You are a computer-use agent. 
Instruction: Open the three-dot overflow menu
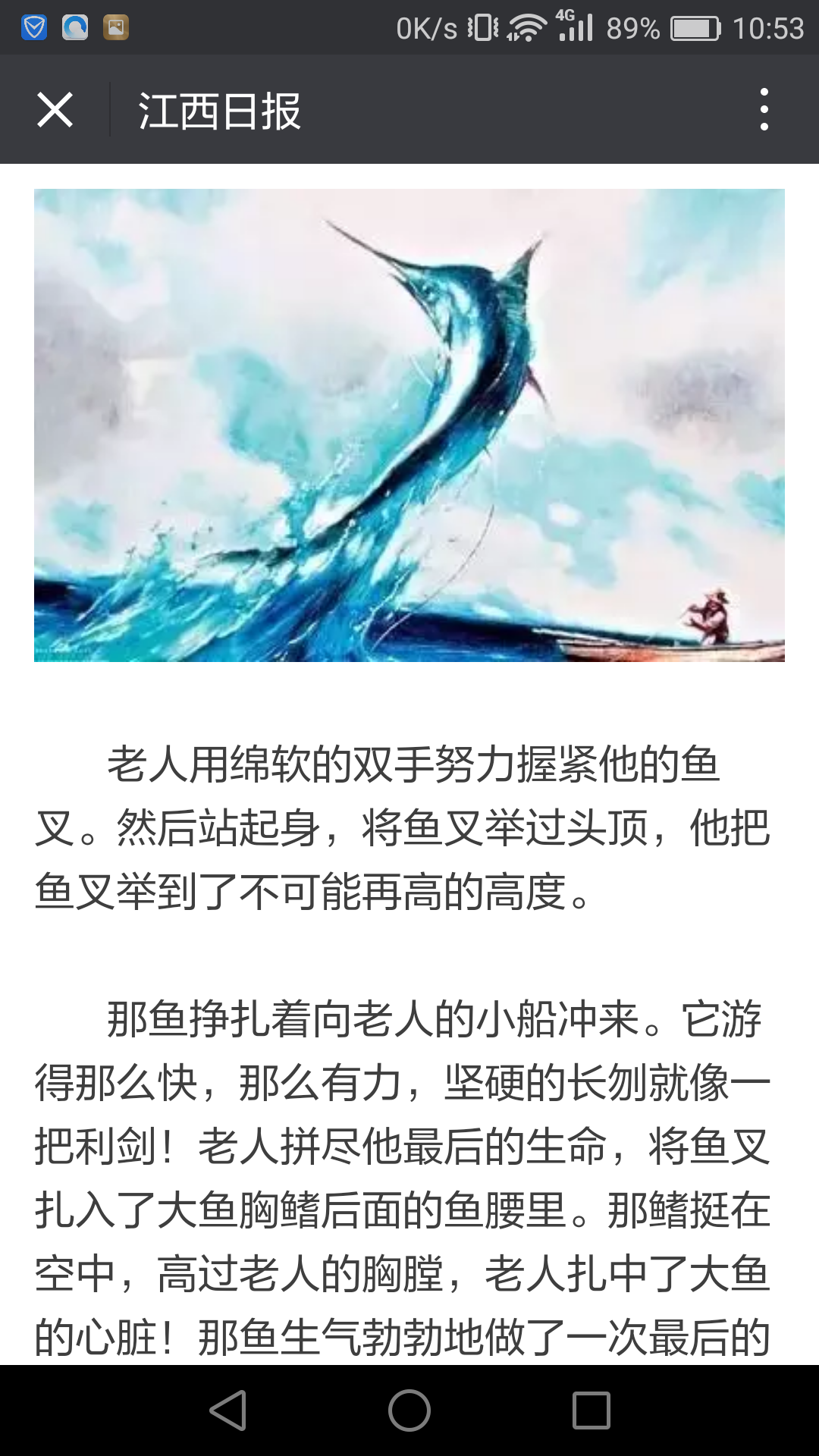click(764, 110)
